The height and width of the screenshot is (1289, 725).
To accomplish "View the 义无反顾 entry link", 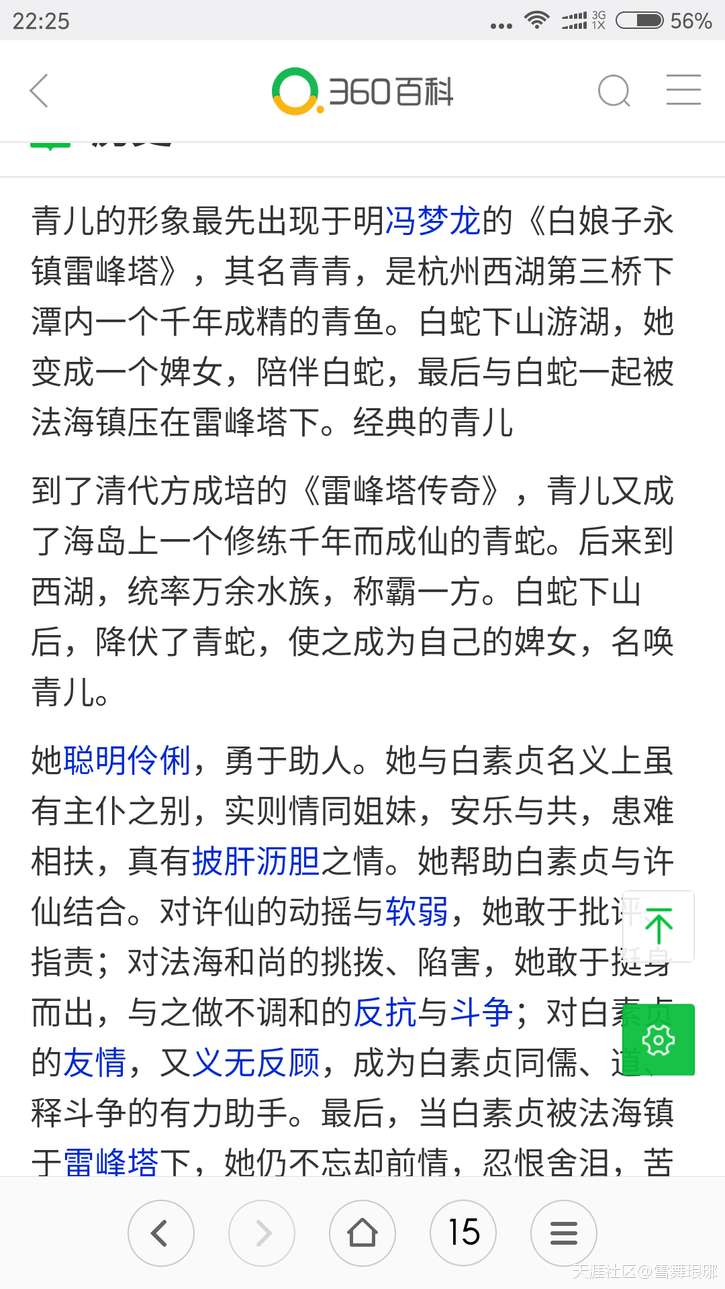I will (256, 1062).
